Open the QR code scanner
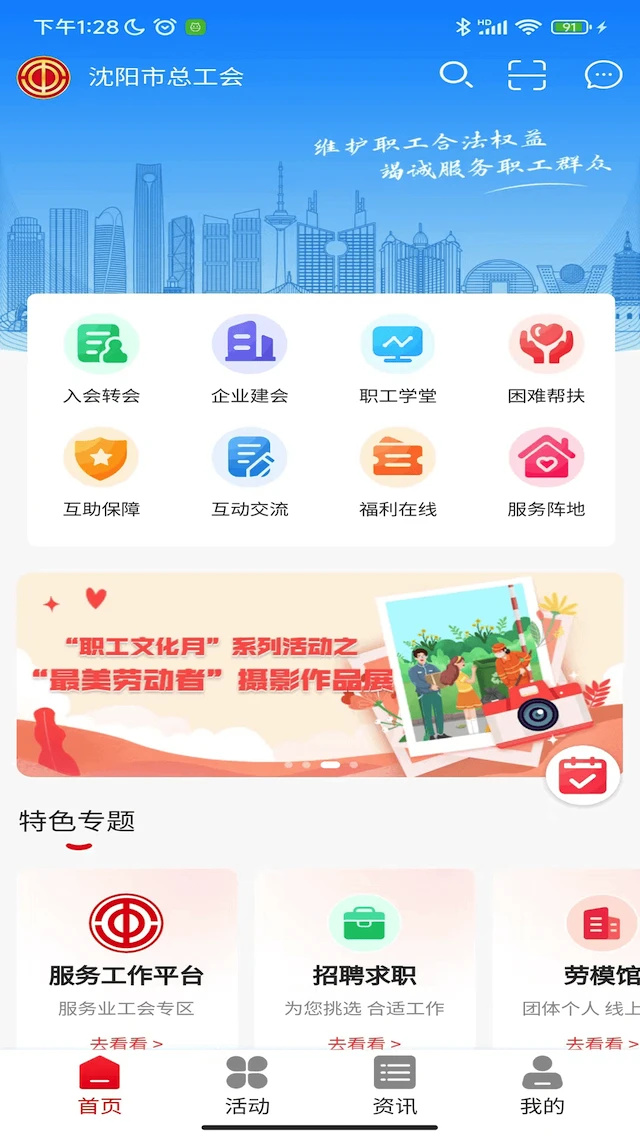The height and width of the screenshot is (1138, 640). pos(527,76)
